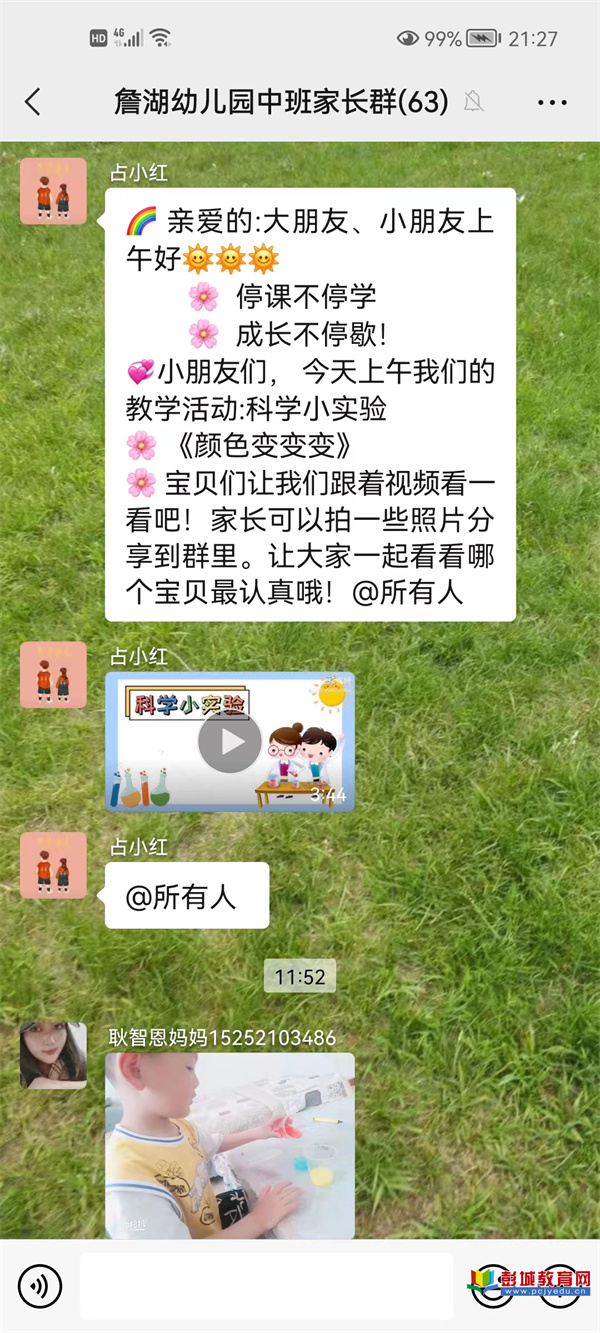Open the group chat overflow menu

[552, 102]
